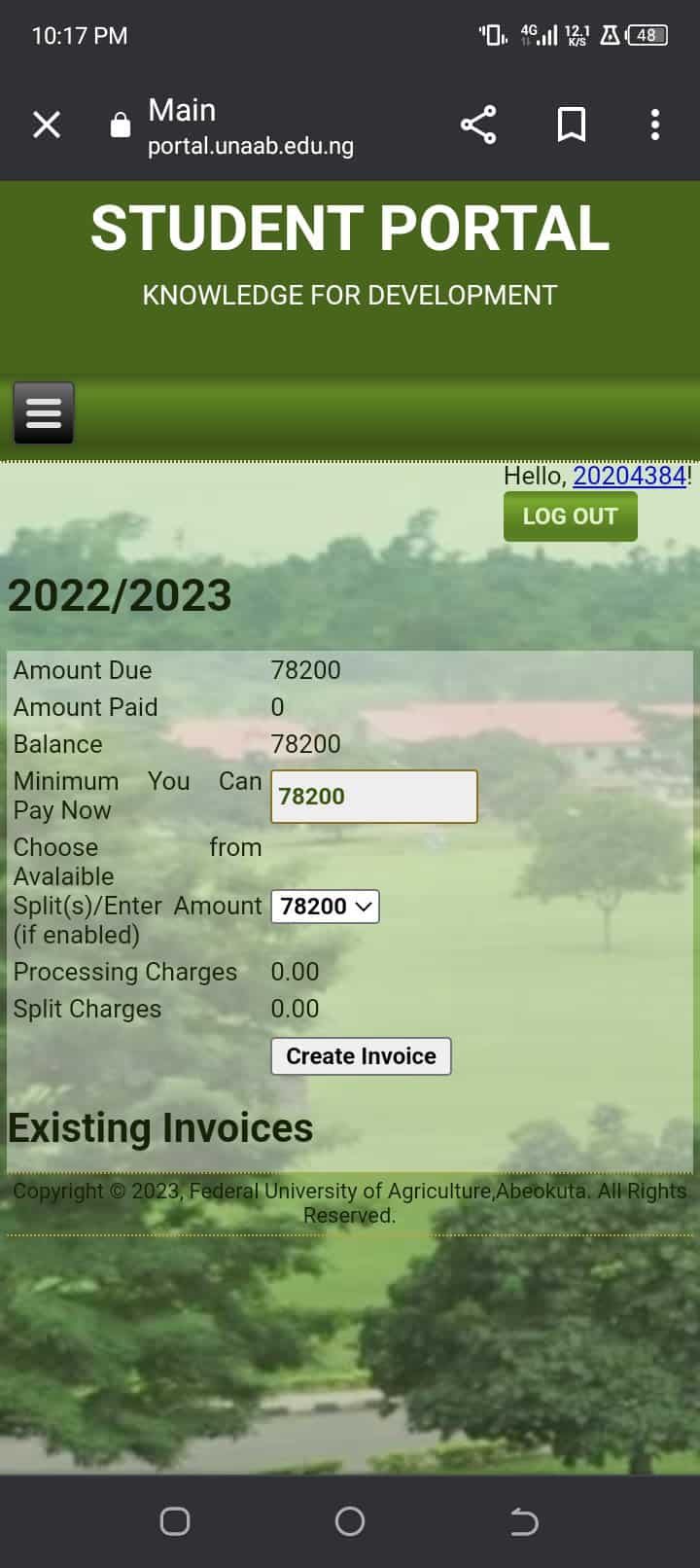Tap the LOG OUT button
Image resolution: width=700 pixels, height=1568 pixels.
570,517
